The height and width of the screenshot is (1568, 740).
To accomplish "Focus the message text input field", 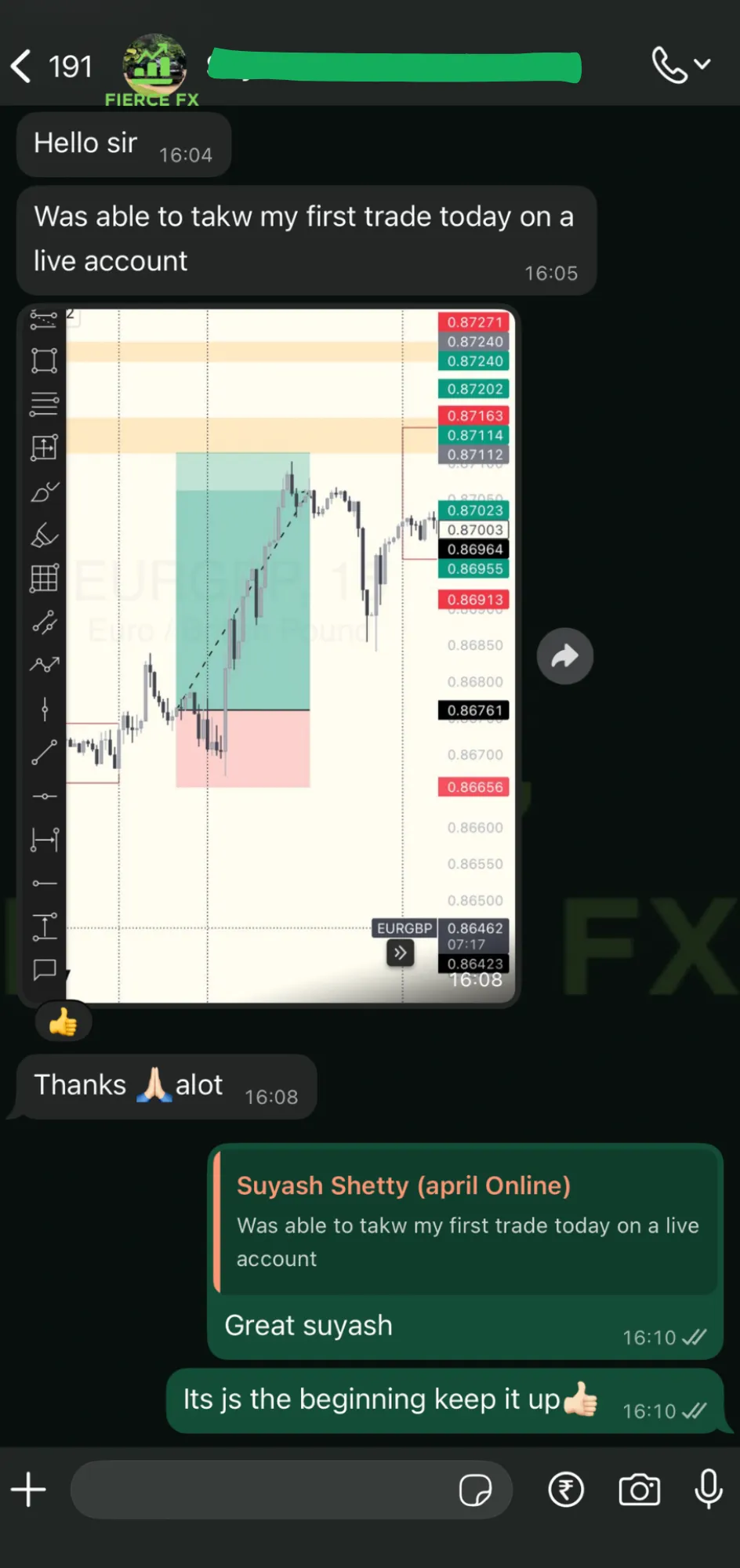I will pyautogui.click(x=259, y=1490).
